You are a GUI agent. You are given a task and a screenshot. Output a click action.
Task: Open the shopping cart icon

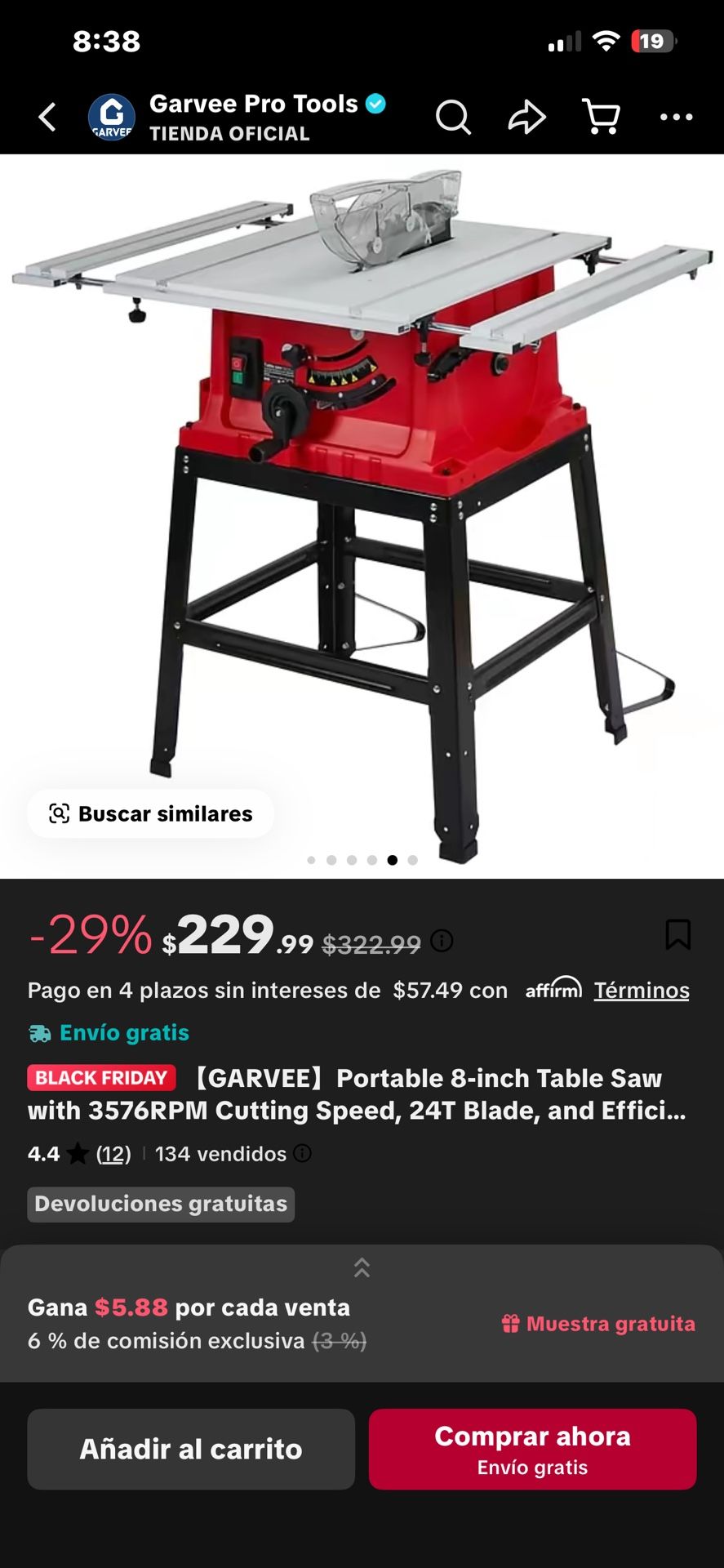point(602,117)
